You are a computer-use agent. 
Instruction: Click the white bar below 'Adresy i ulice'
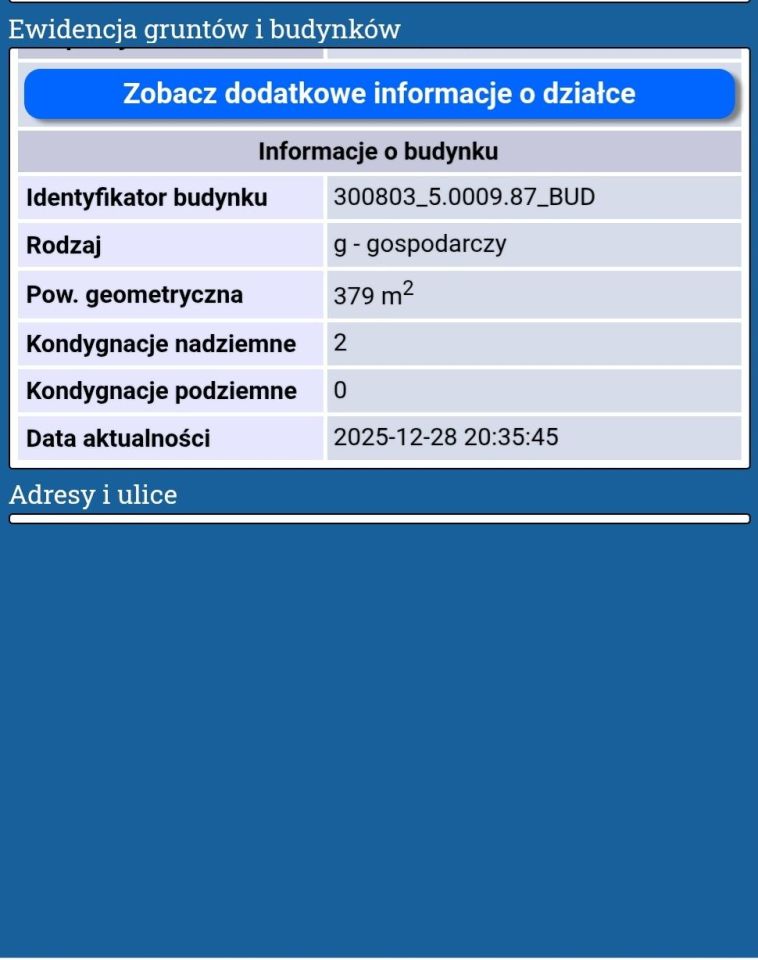[x=379, y=518]
